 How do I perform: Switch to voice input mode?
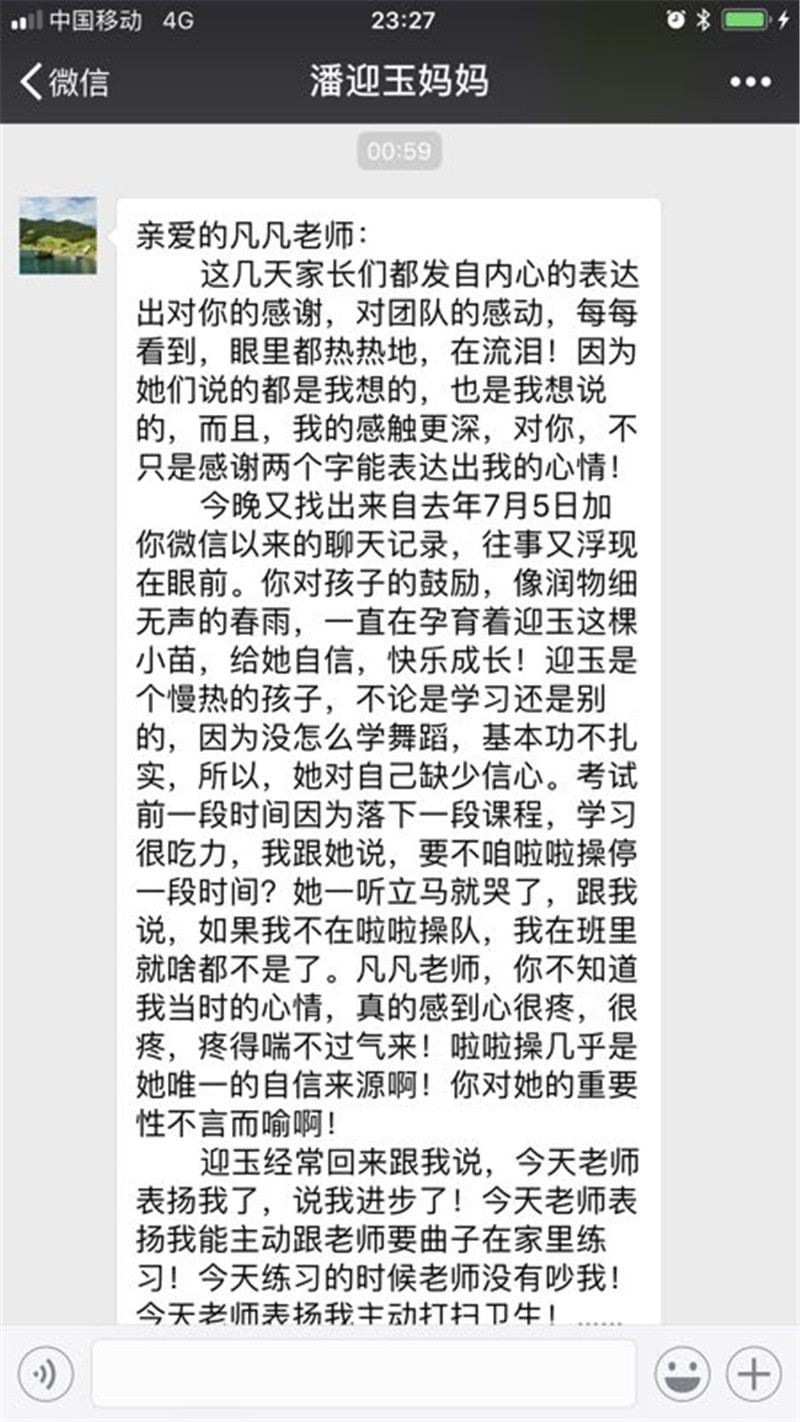(x=46, y=1374)
